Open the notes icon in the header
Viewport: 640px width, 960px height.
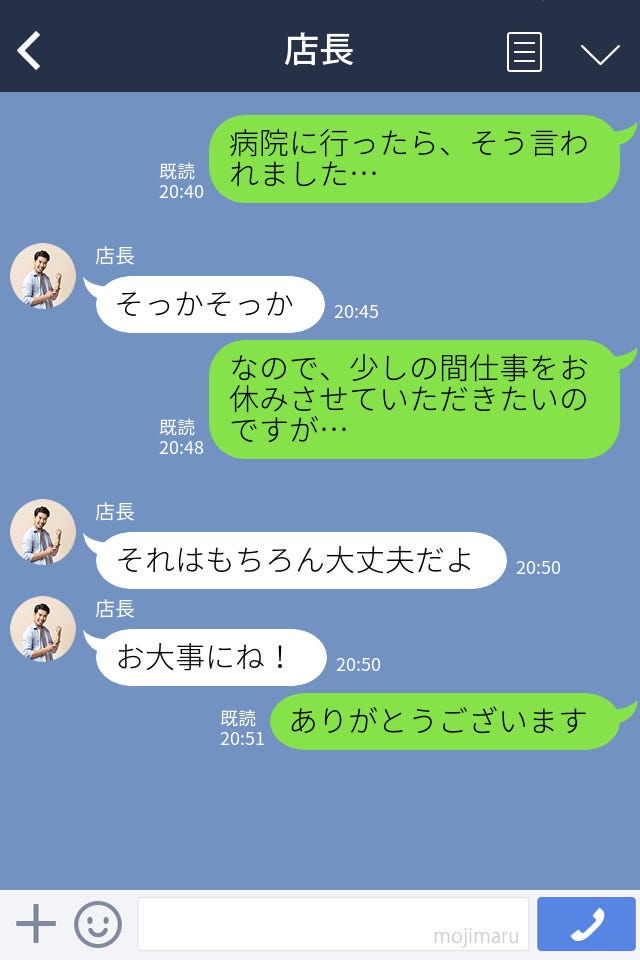point(524,52)
